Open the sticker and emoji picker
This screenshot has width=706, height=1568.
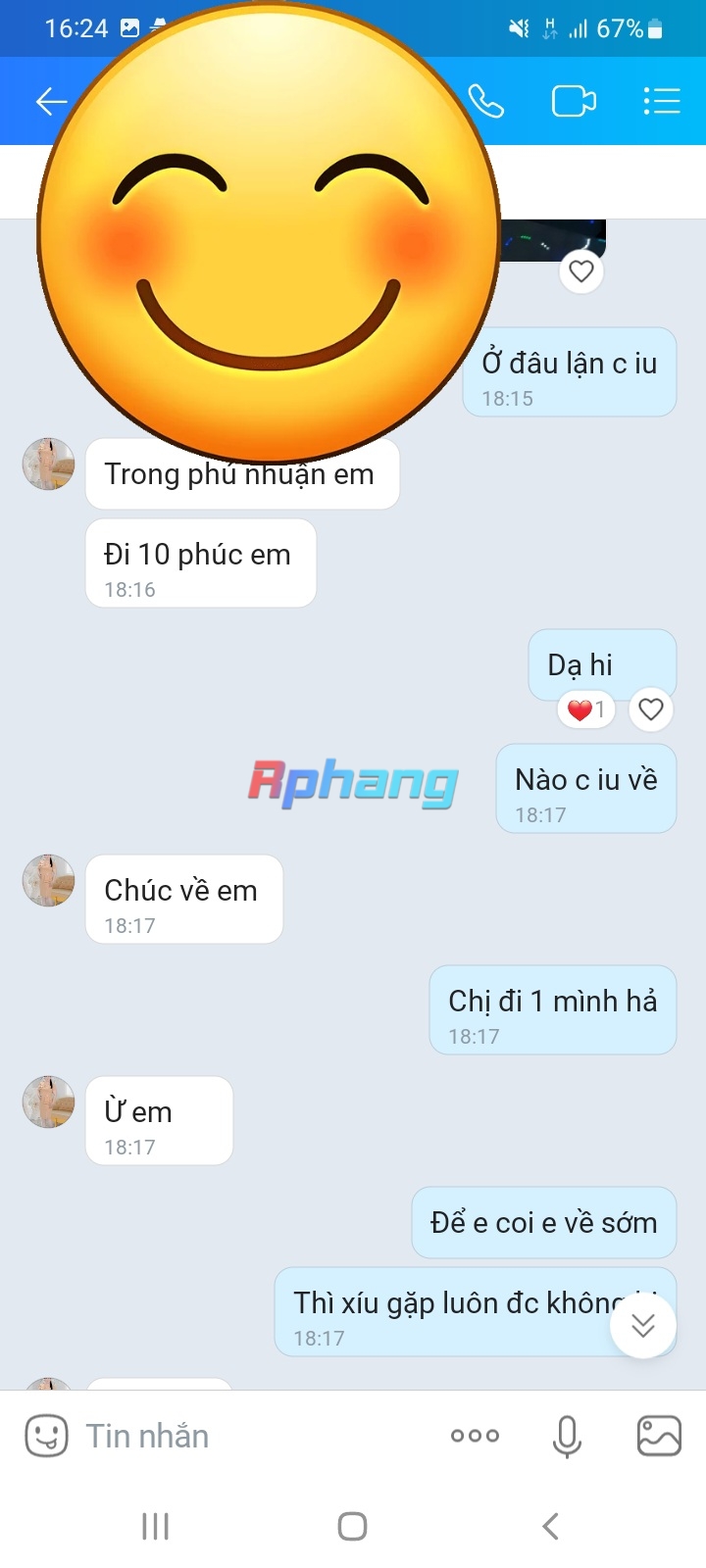[46, 1436]
